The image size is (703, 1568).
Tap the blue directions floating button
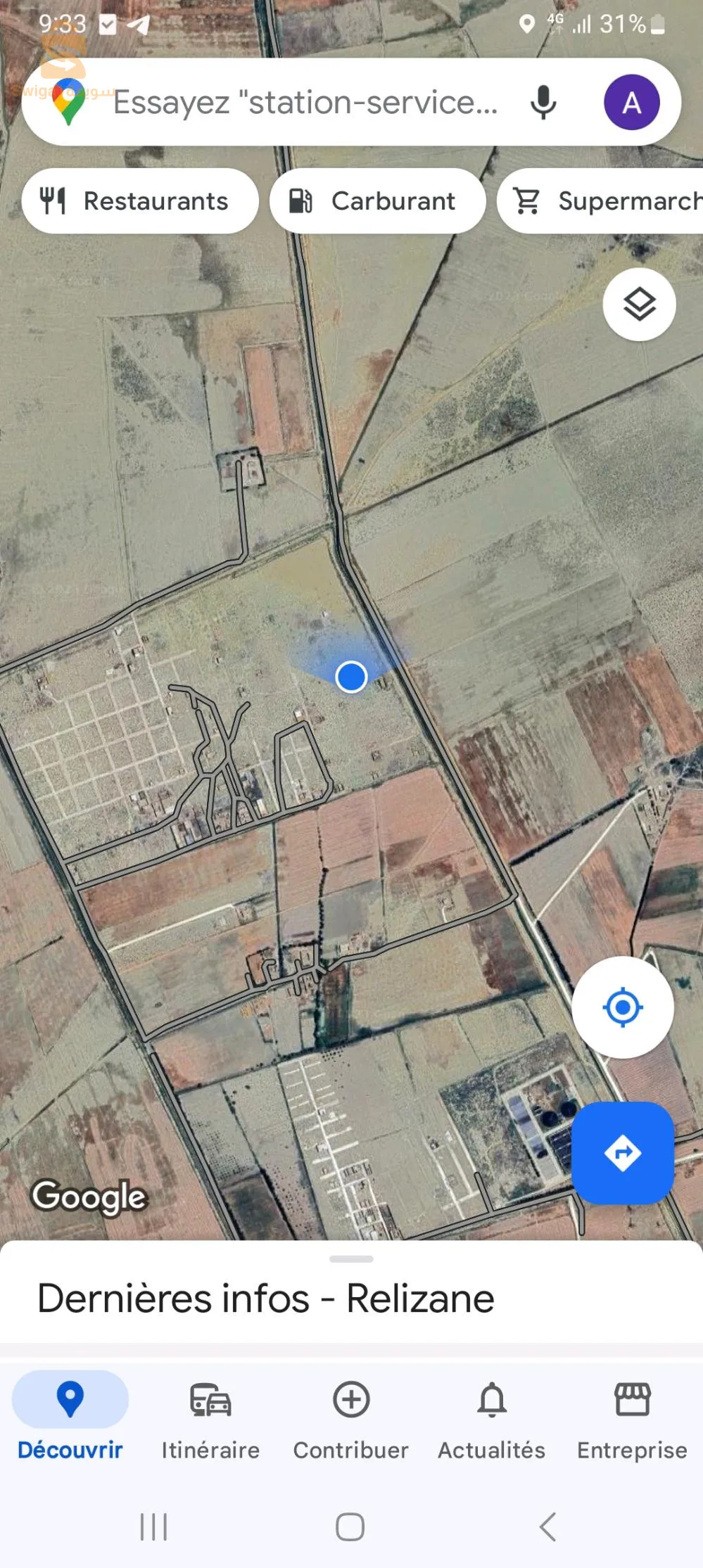tap(622, 1153)
